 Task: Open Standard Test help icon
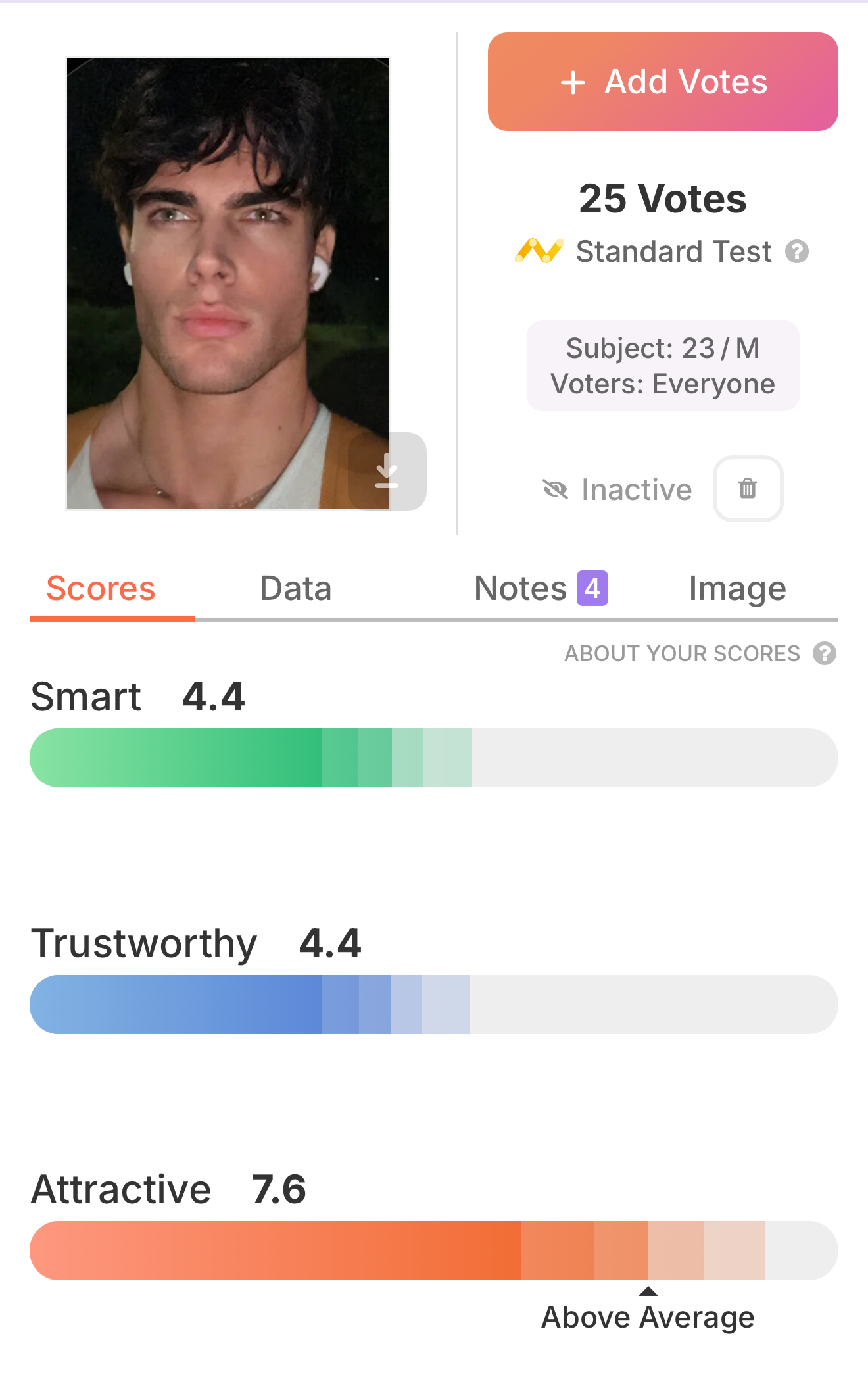[x=797, y=251]
